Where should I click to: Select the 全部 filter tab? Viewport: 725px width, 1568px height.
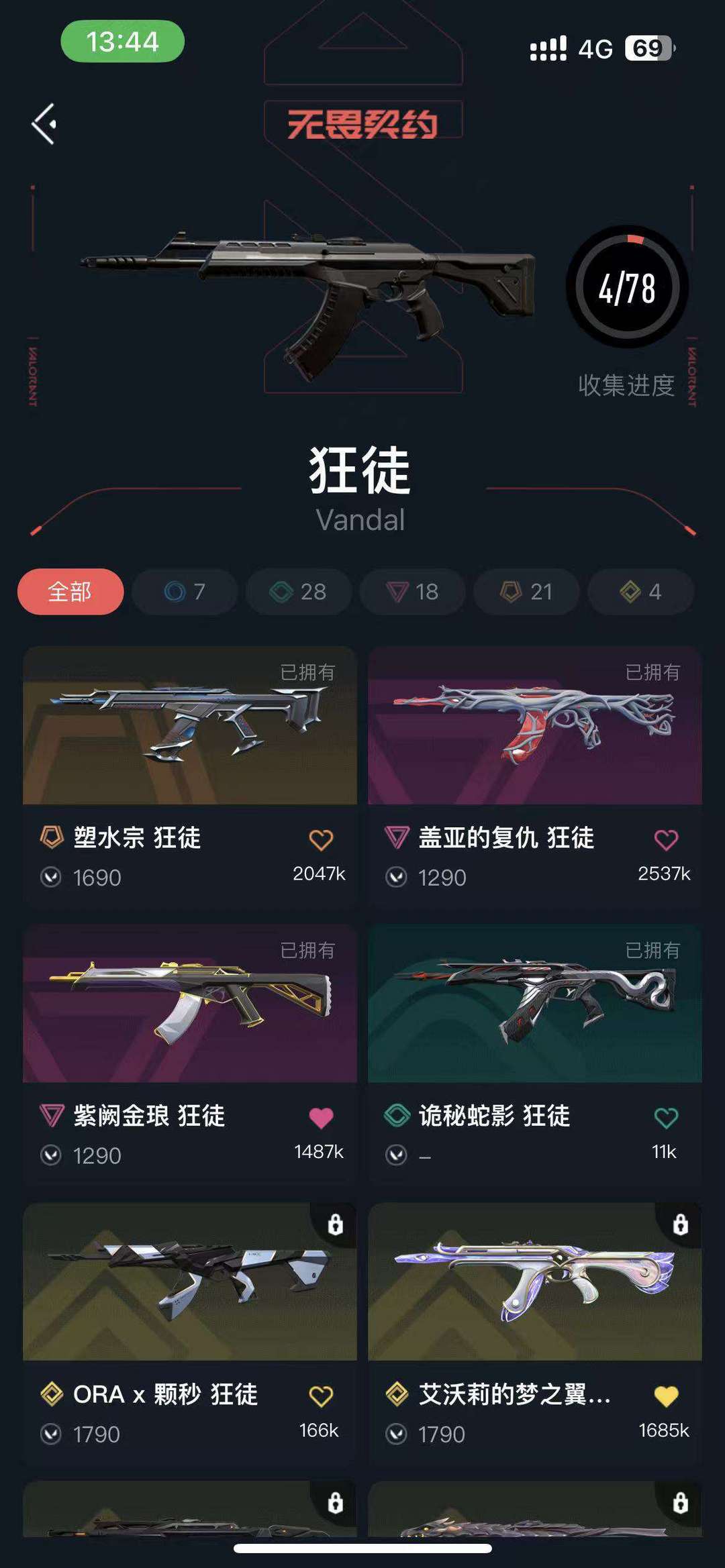70,592
